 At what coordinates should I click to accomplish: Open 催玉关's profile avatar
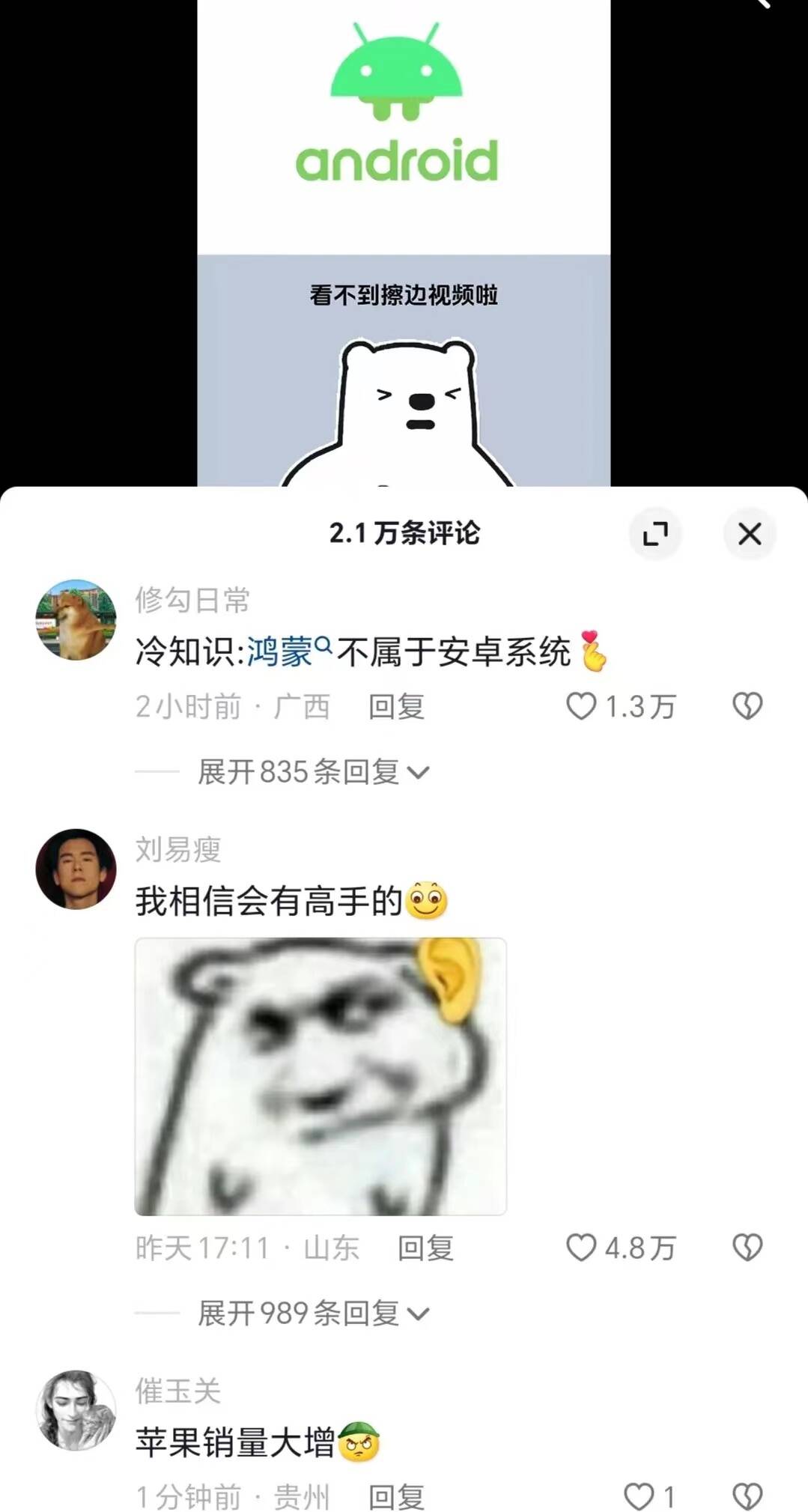[76, 1410]
